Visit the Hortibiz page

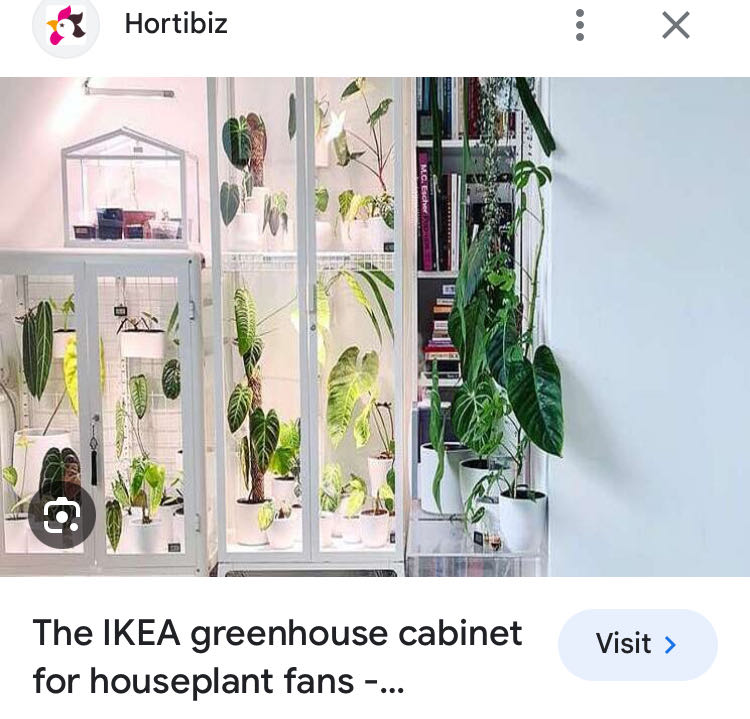coord(637,644)
